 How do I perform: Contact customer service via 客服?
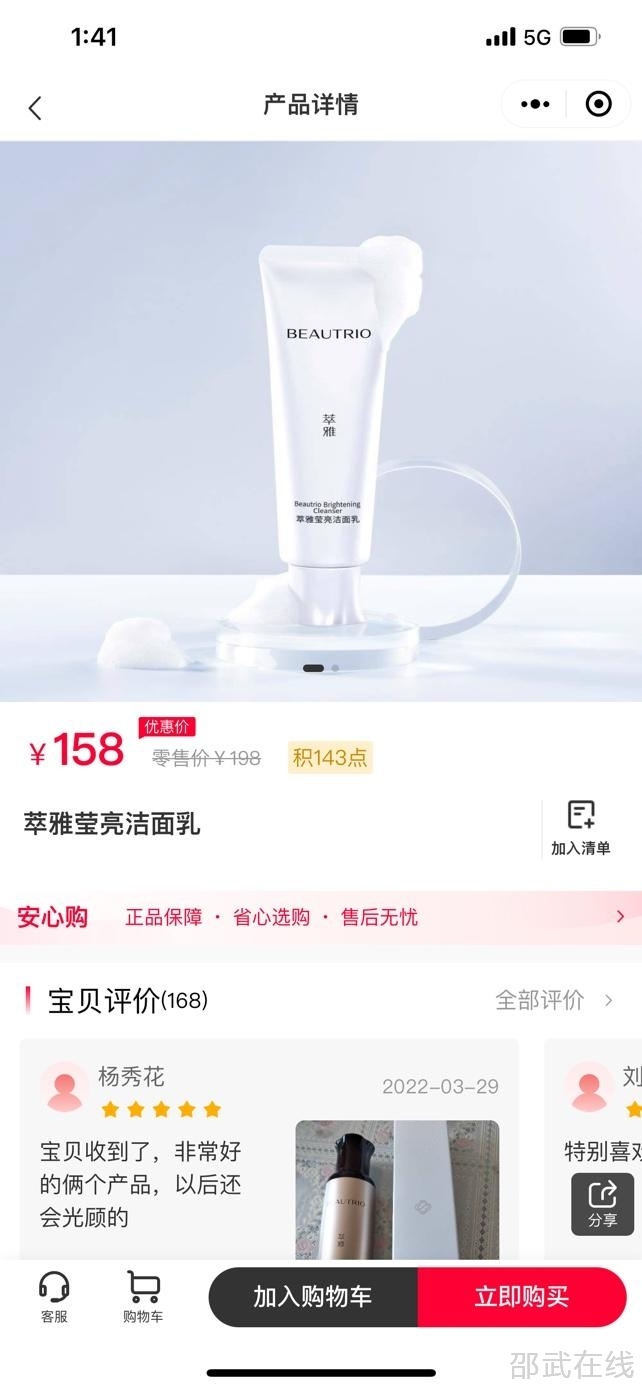pyautogui.click(x=54, y=1297)
